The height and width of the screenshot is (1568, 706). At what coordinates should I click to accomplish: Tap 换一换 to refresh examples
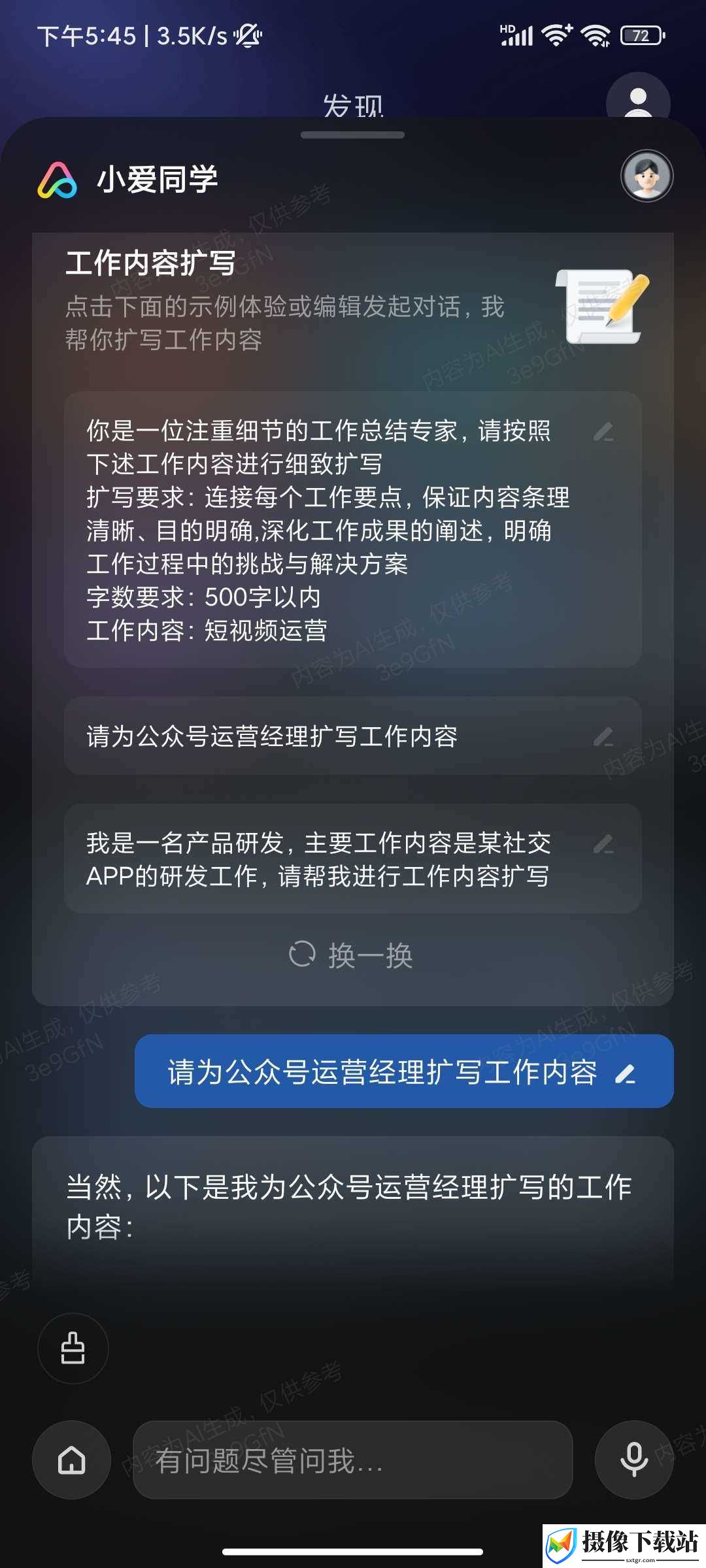351,955
